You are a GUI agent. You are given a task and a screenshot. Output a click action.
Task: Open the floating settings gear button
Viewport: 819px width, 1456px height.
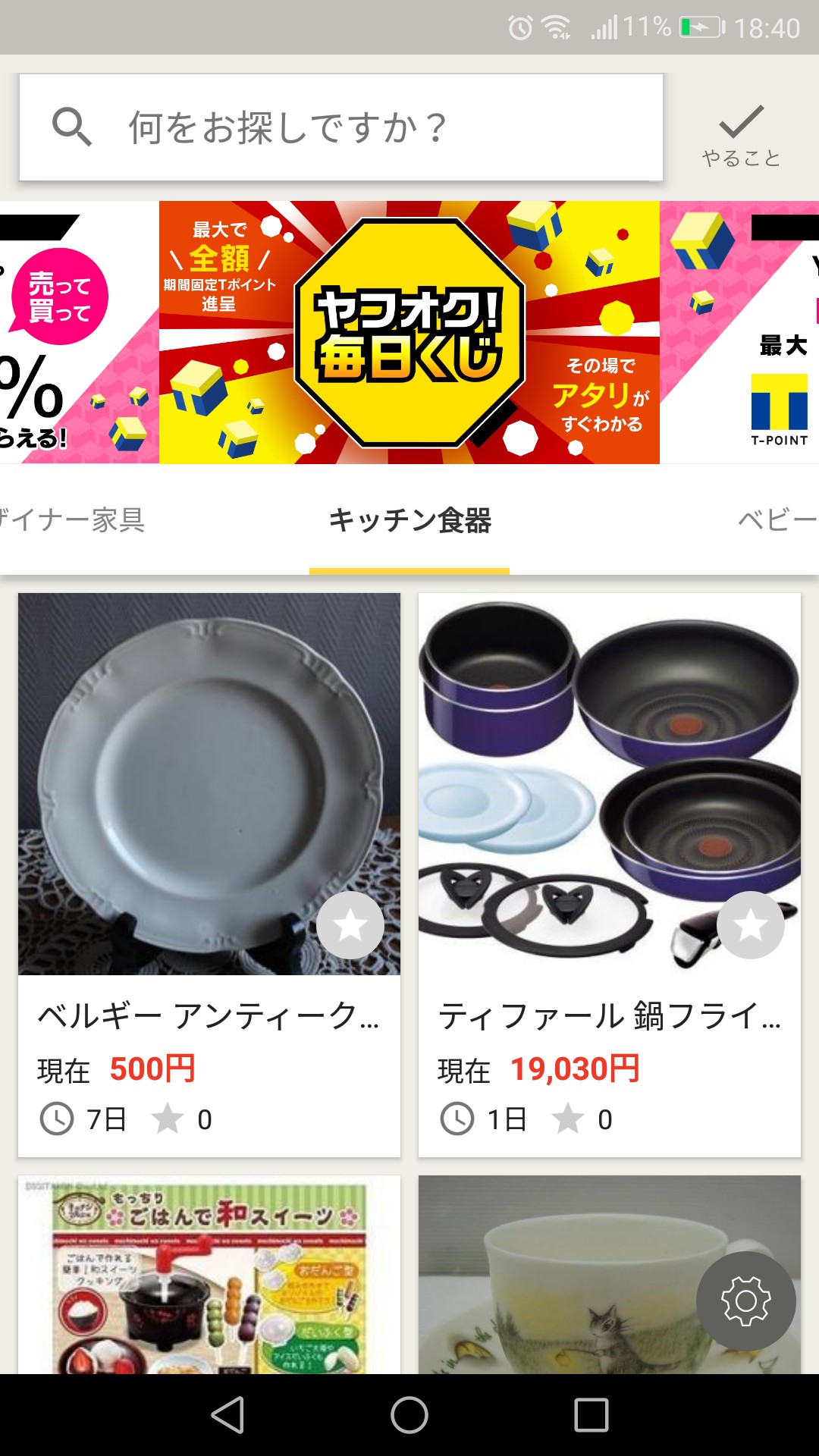coord(746,1301)
